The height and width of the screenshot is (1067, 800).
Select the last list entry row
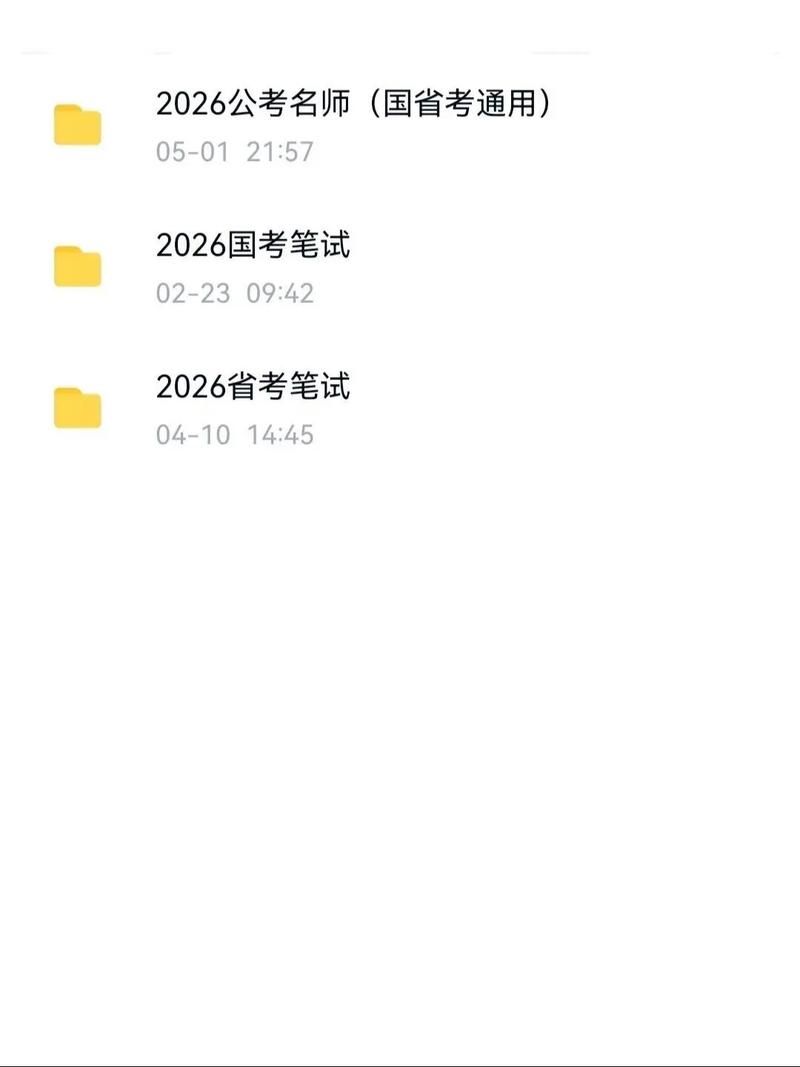click(x=400, y=406)
